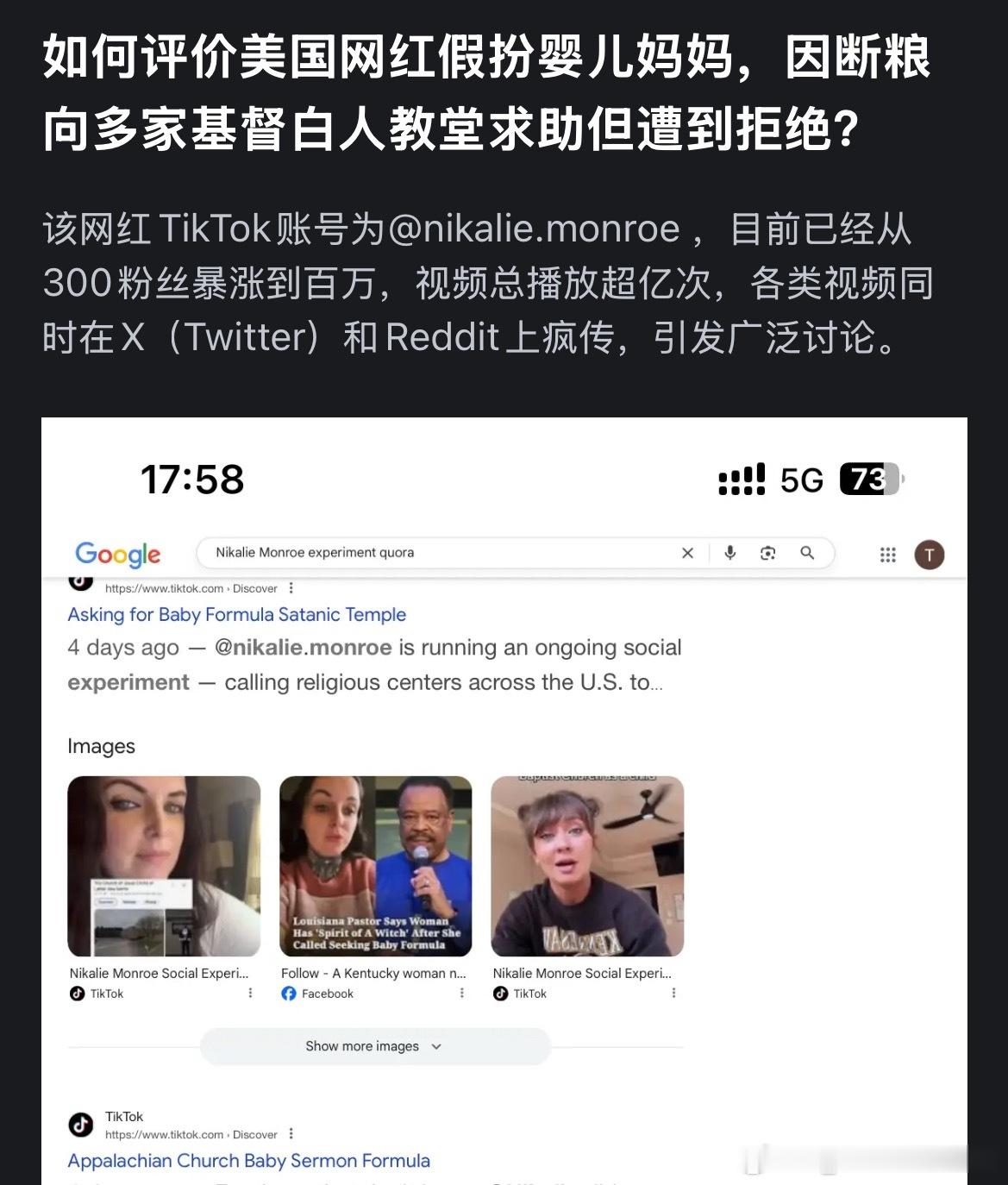Screen dimensions: 1008x1185
Task: Start voice search with the microphone icon
Action: (x=730, y=553)
